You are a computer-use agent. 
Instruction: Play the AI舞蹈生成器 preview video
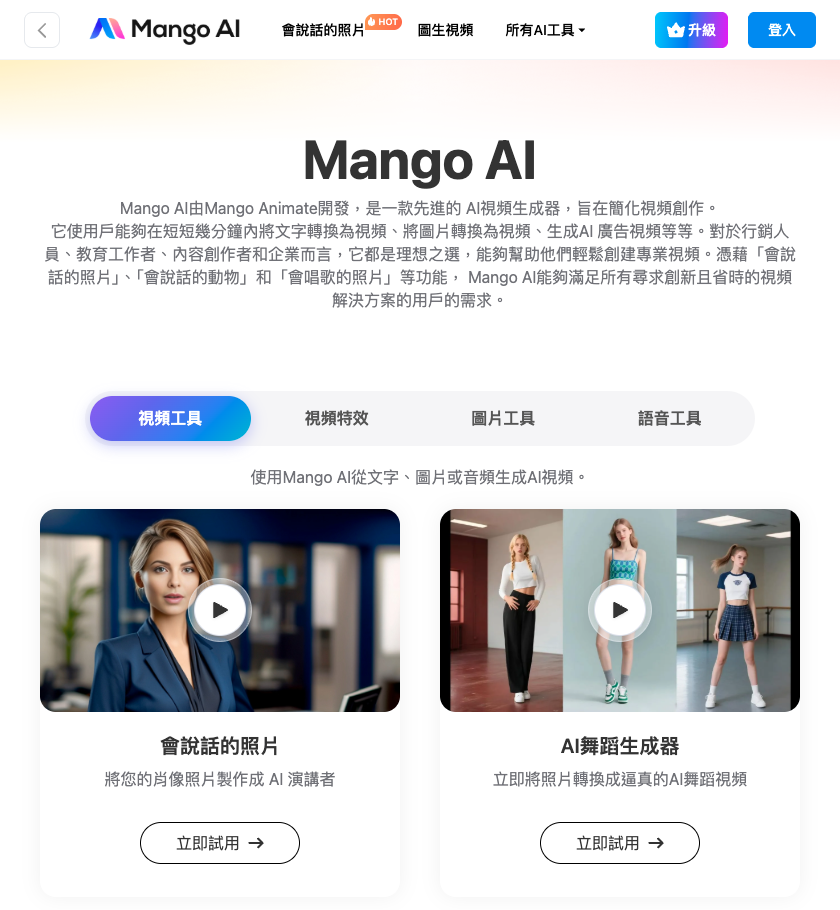pos(620,610)
